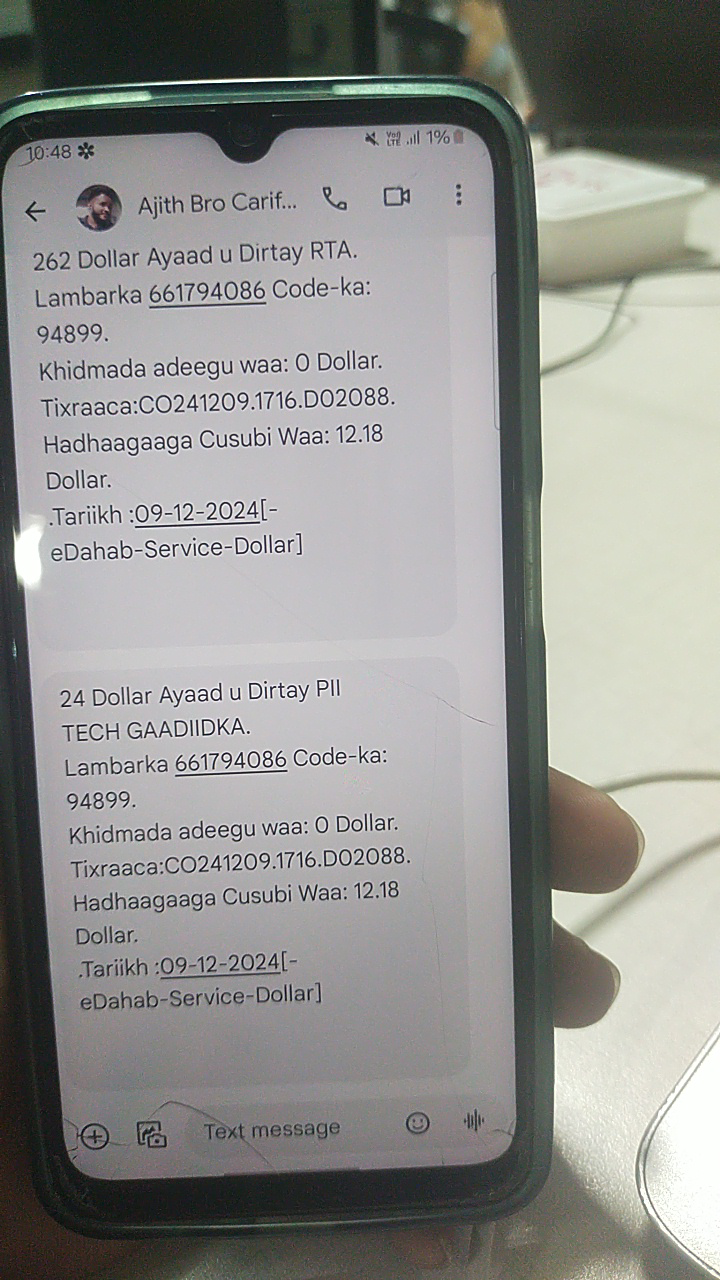The height and width of the screenshot is (1280, 720).
Task: Tap number 661794086 in the 24 Dollar message
Action: pyautogui.click(x=231, y=762)
